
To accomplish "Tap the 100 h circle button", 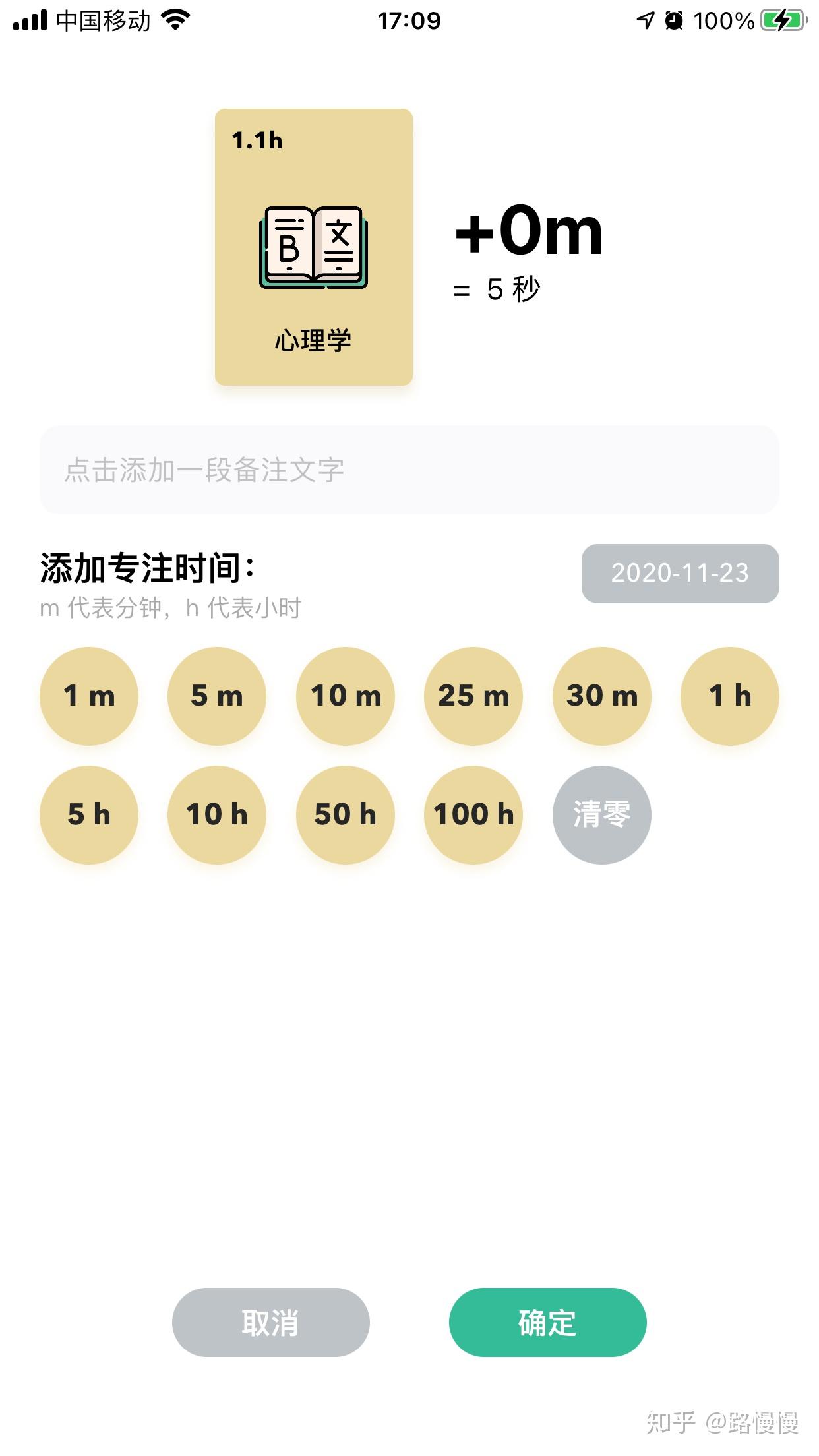I will click(473, 815).
